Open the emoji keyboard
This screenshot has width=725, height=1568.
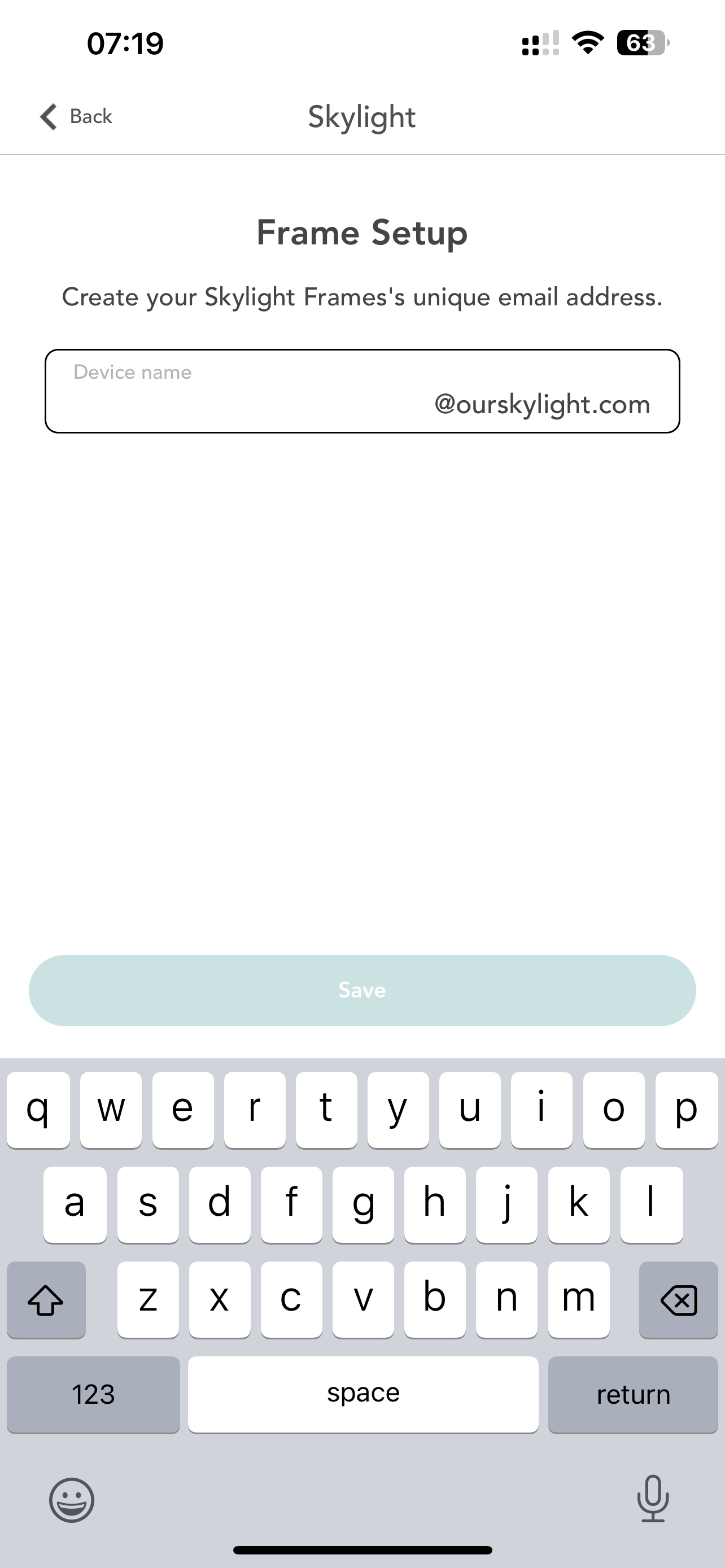(72, 1500)
